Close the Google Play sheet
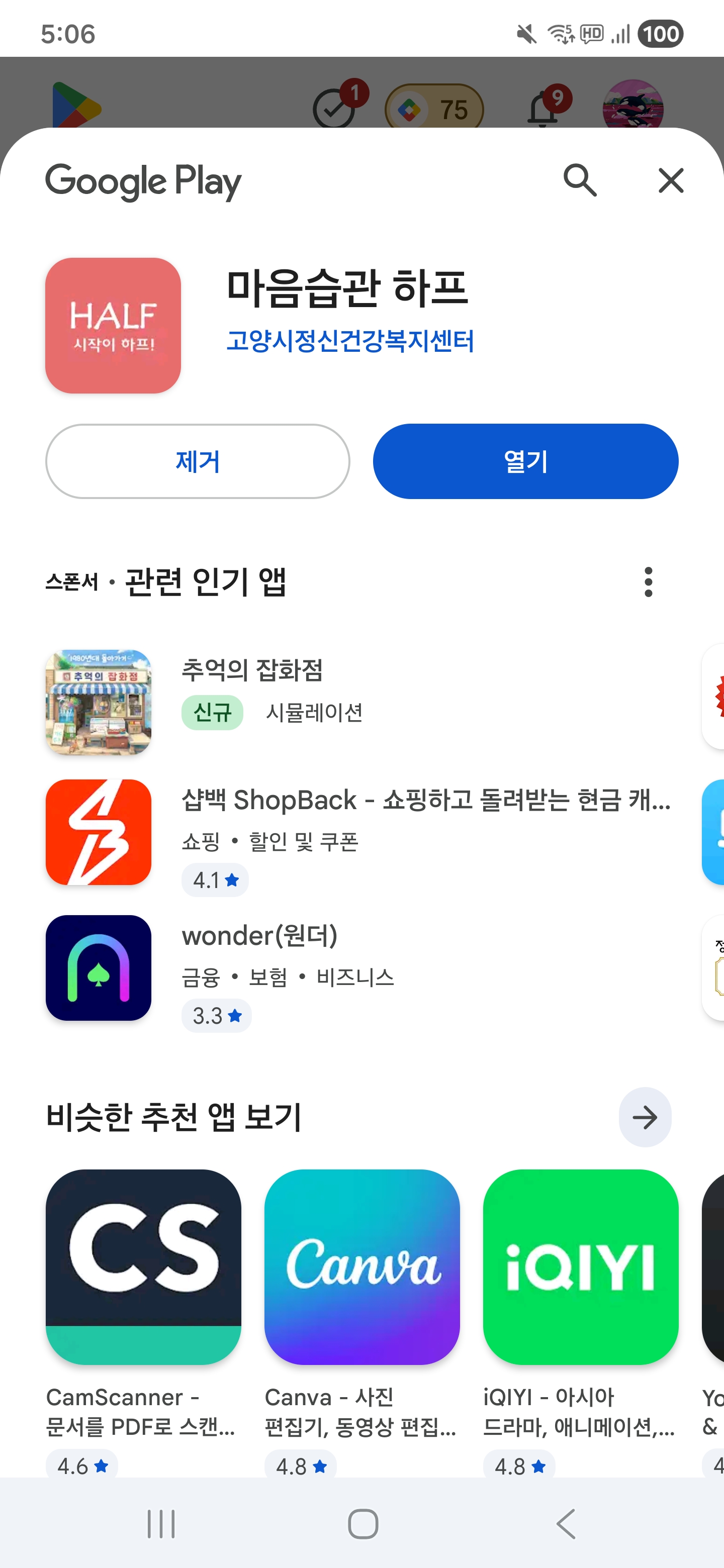The height and width of the screenshot is (1568, 724). pyautogui.click(x=670, y=181)
